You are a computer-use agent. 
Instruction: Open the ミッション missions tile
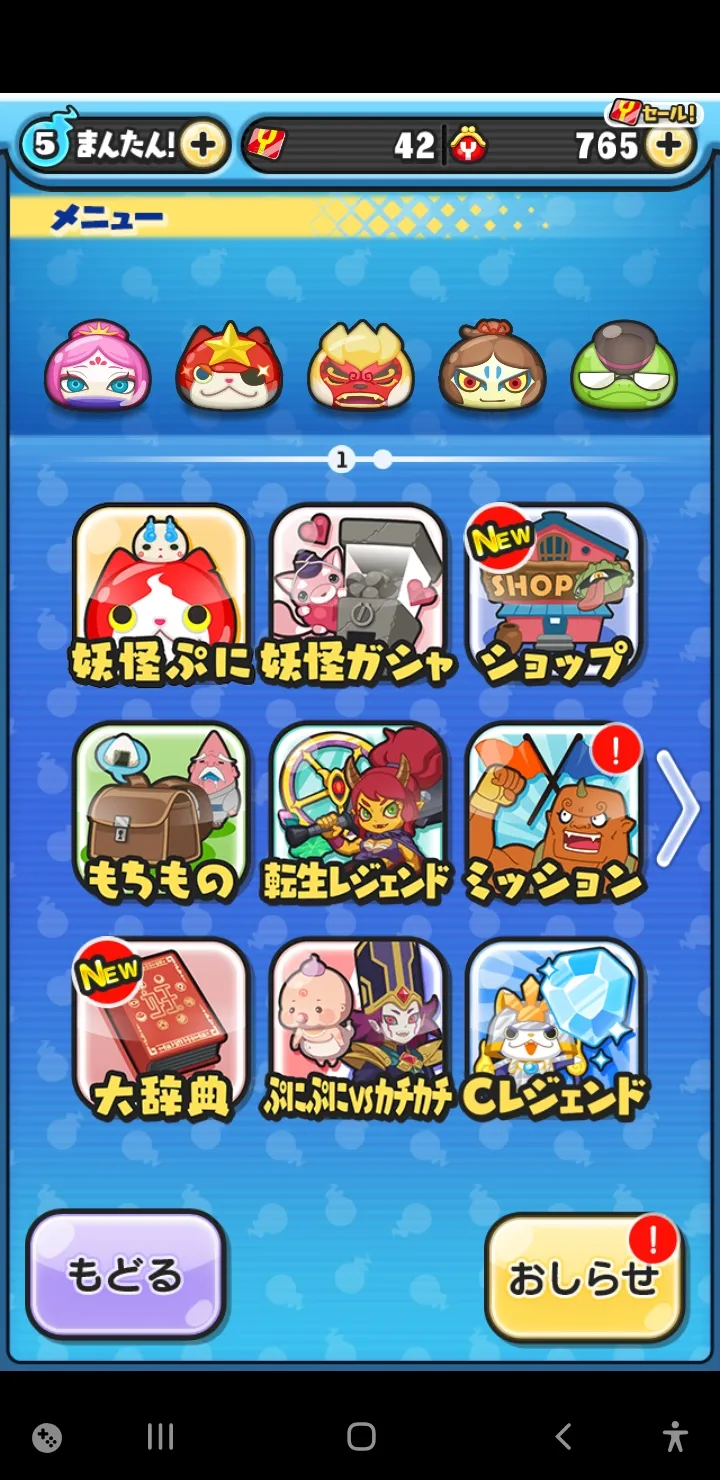click(553, 812)
